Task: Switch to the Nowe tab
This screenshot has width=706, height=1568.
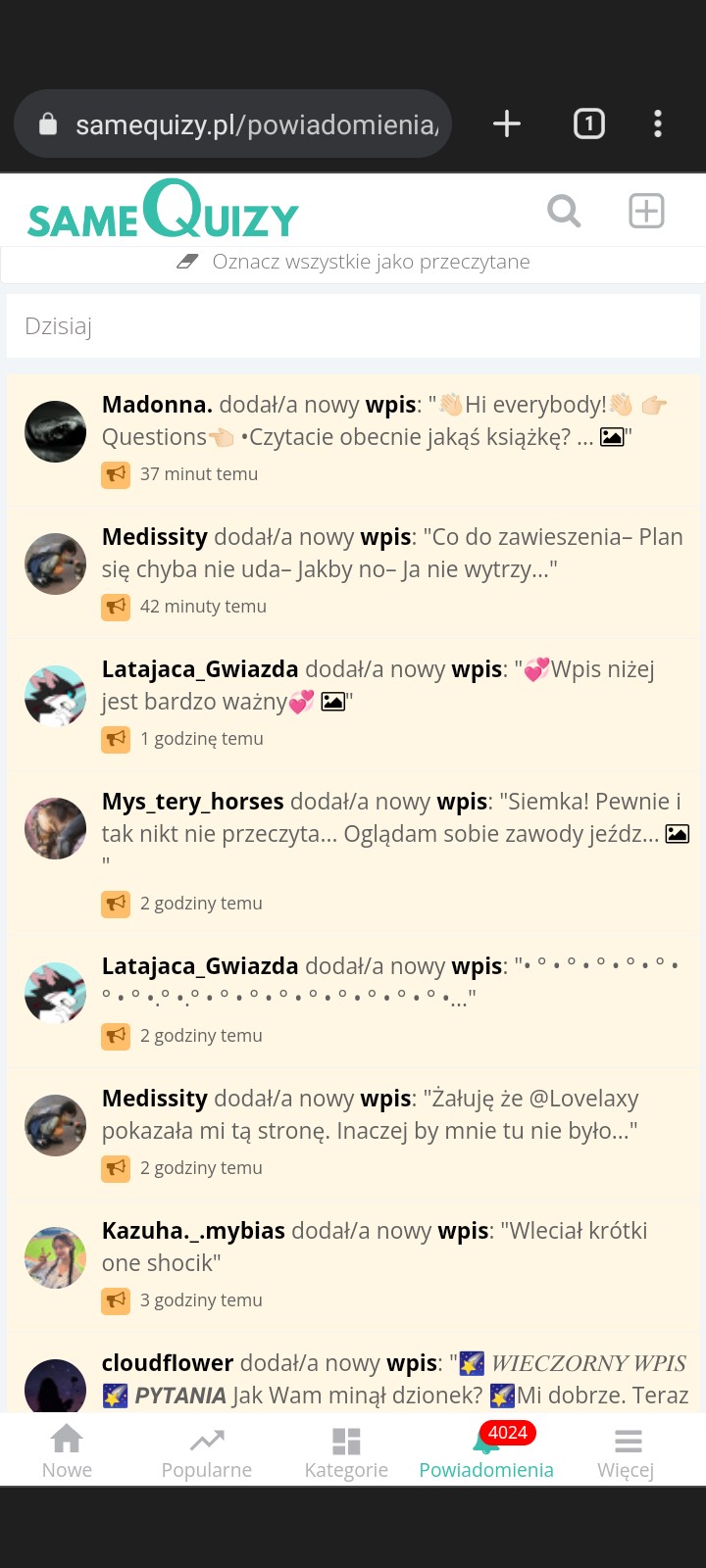Action: pyautogui.click(x=67, y=1451)
